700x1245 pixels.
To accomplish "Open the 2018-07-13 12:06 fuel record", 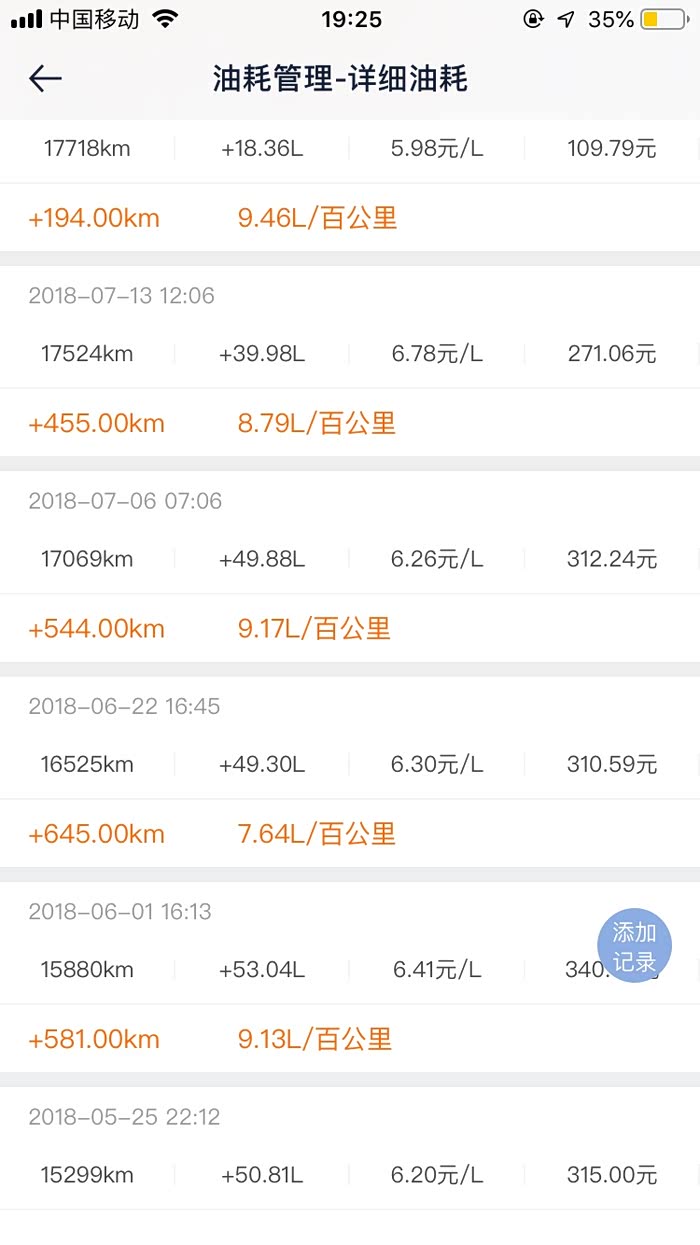I will (348, 354).
